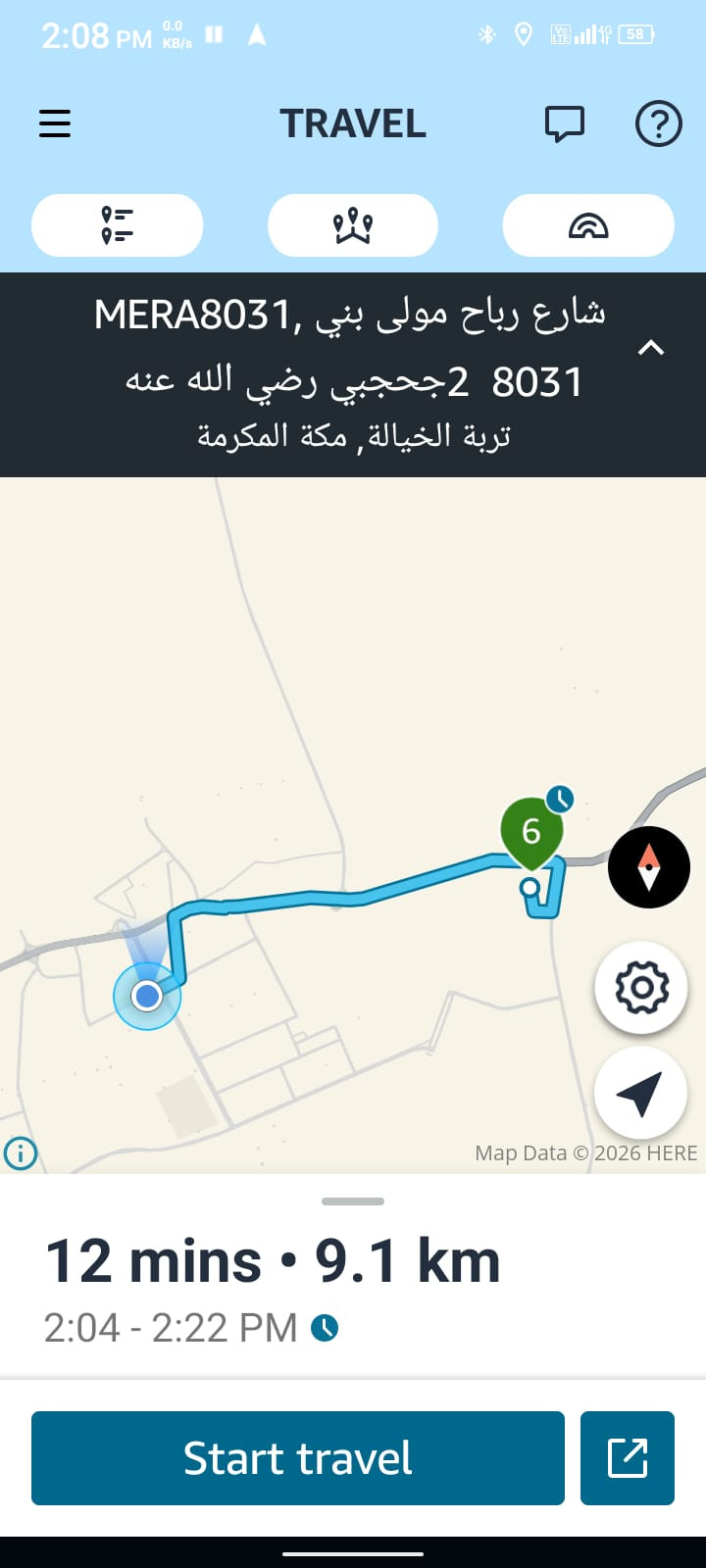
Task: Tap the bottom sheet drag handle
Action: point(353,1200)
